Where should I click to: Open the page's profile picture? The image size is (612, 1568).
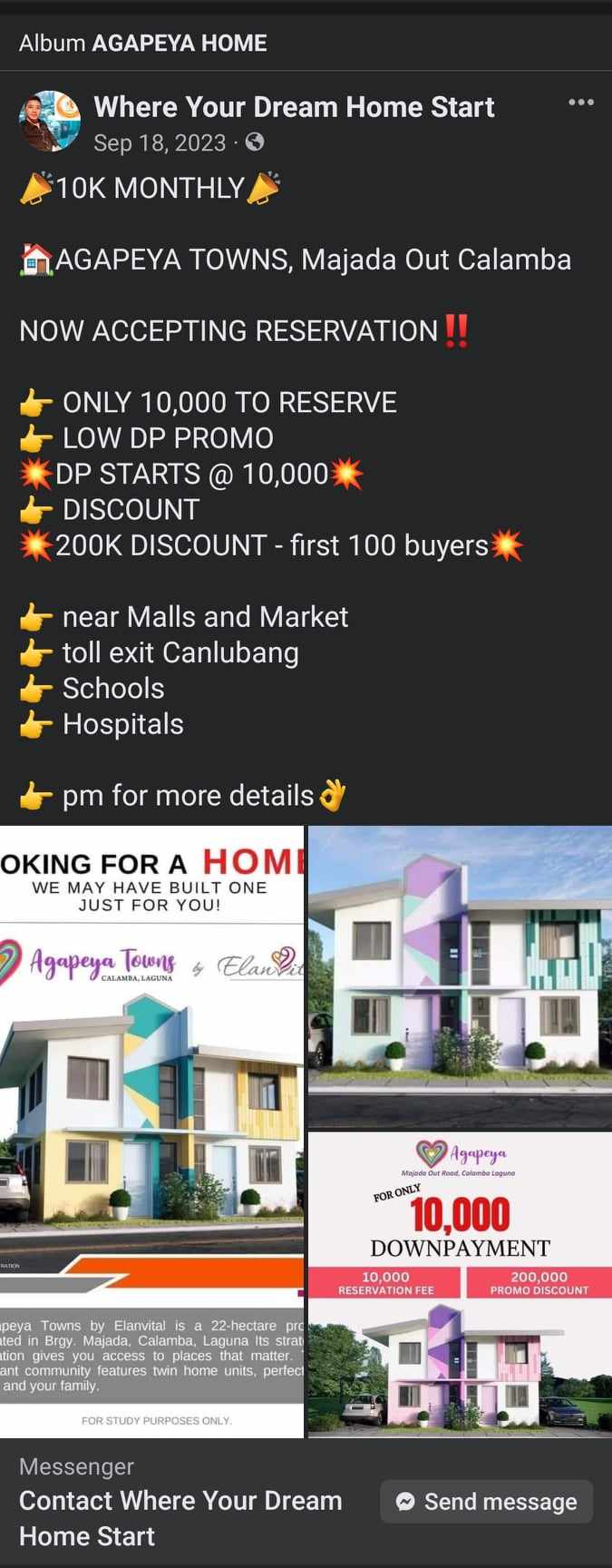coord(50,121)
